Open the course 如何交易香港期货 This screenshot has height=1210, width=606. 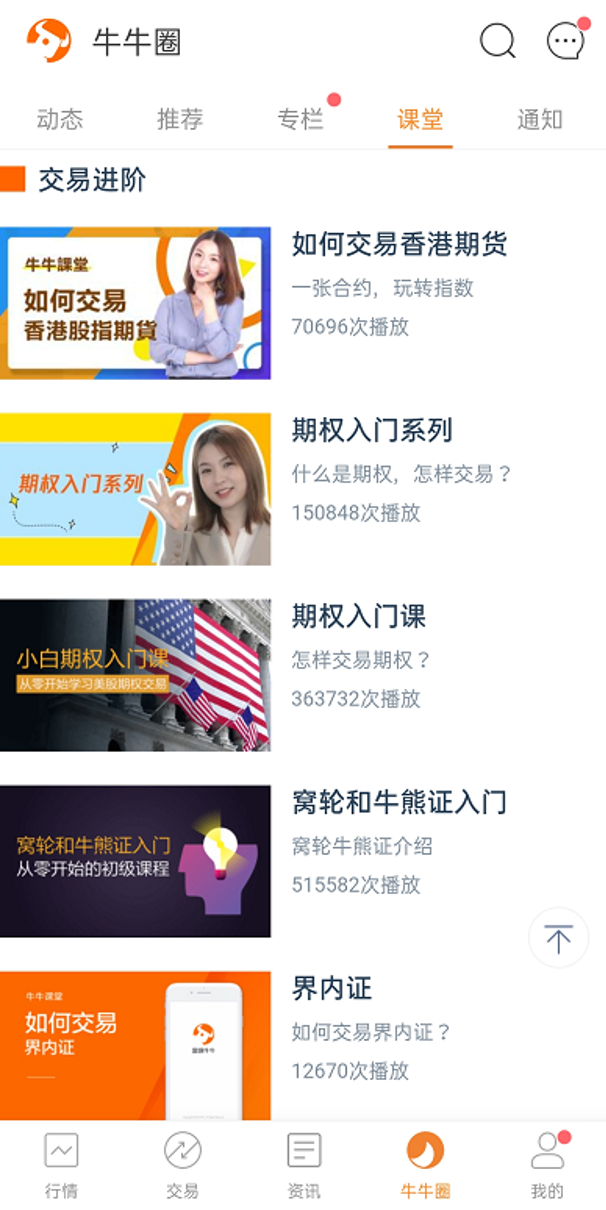point(399,244)
